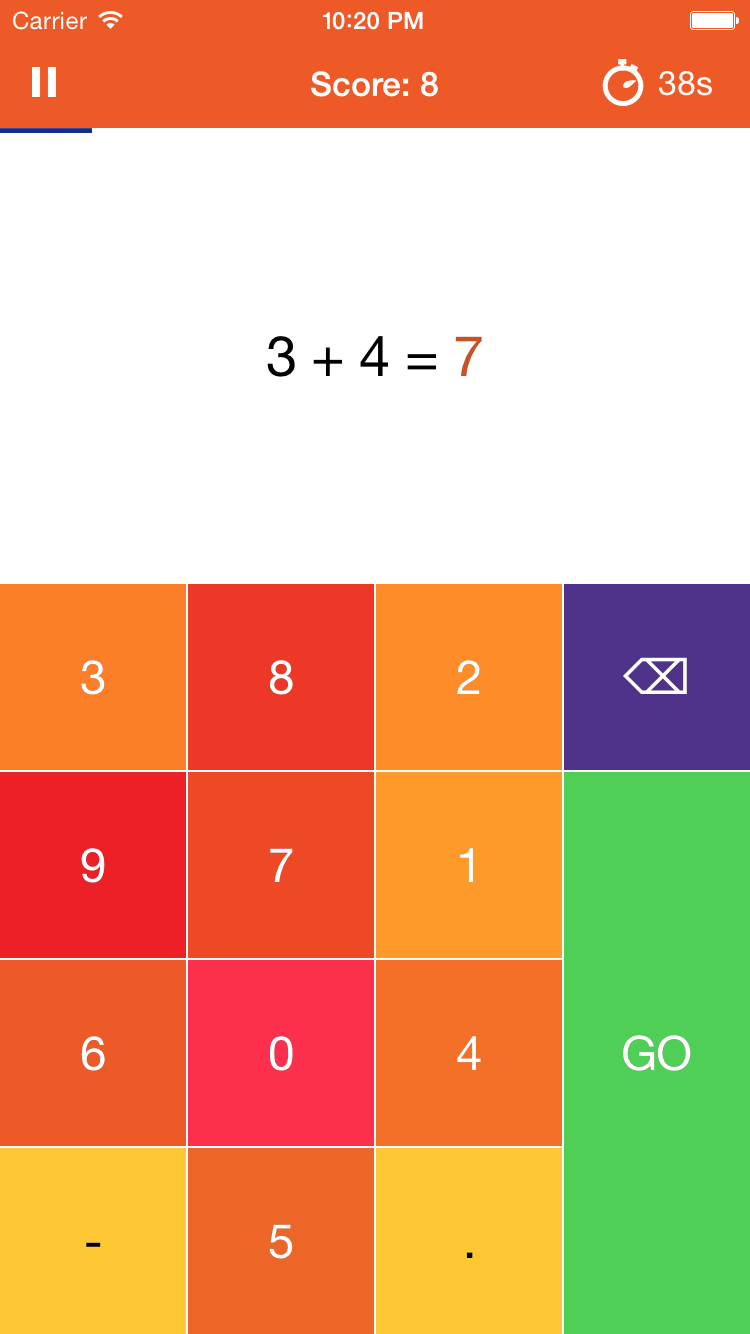The height and width of the screenshot is (1334, 750).
Task: Hit the 9 key
Action: tap(93, 865)
